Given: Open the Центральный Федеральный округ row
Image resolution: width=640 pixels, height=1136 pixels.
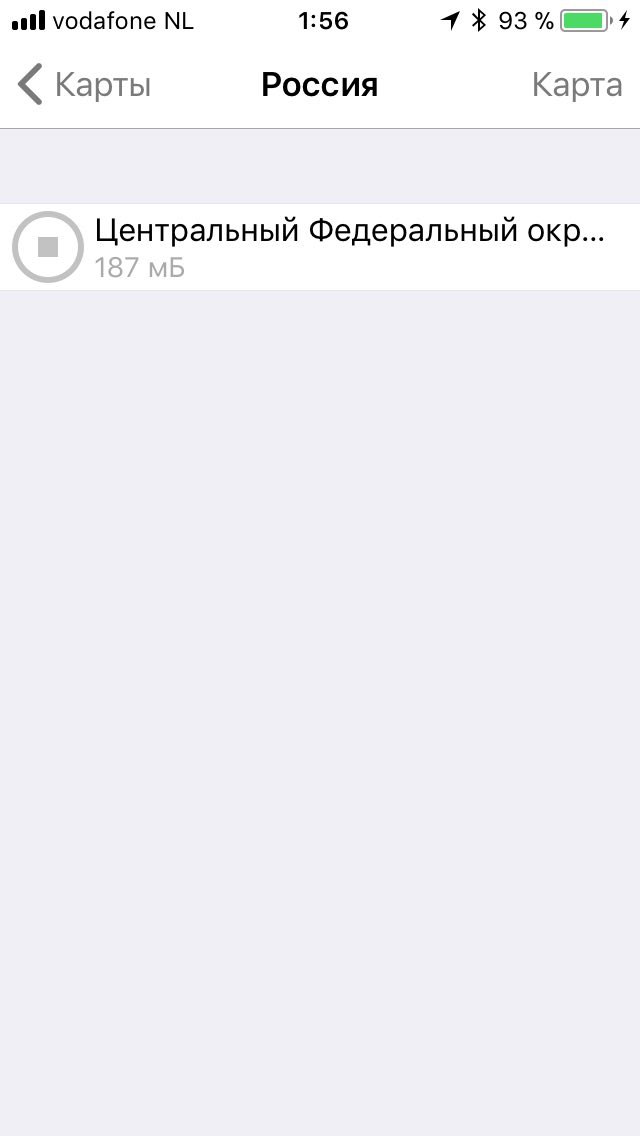Looking at the screenshot, I should pos(320,247).
